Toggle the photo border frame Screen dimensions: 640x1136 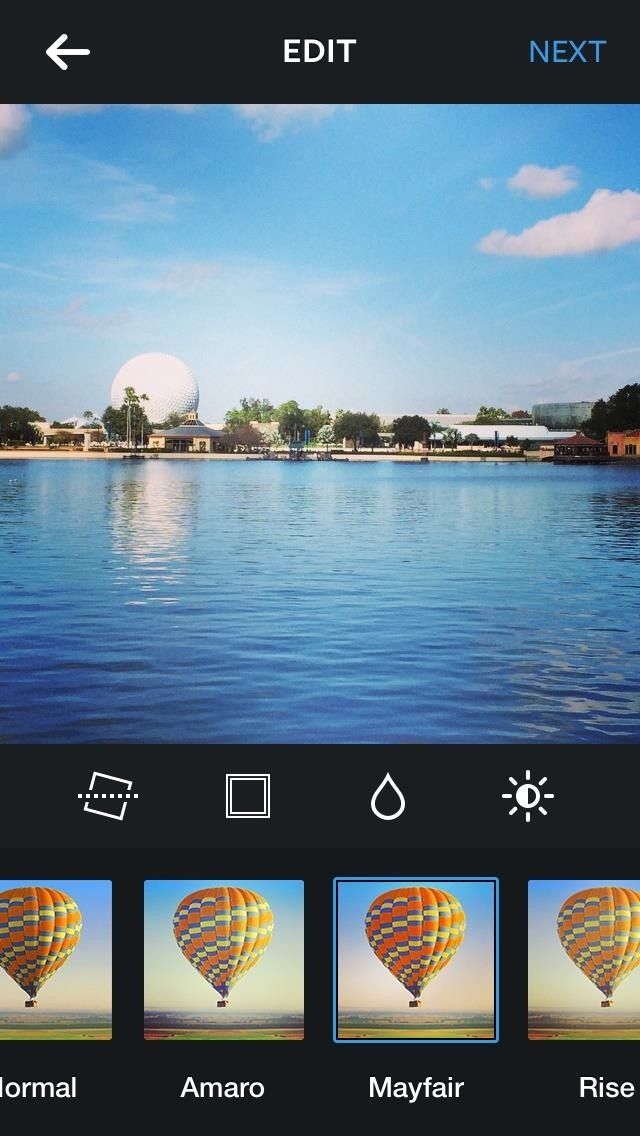pos(248,796)
